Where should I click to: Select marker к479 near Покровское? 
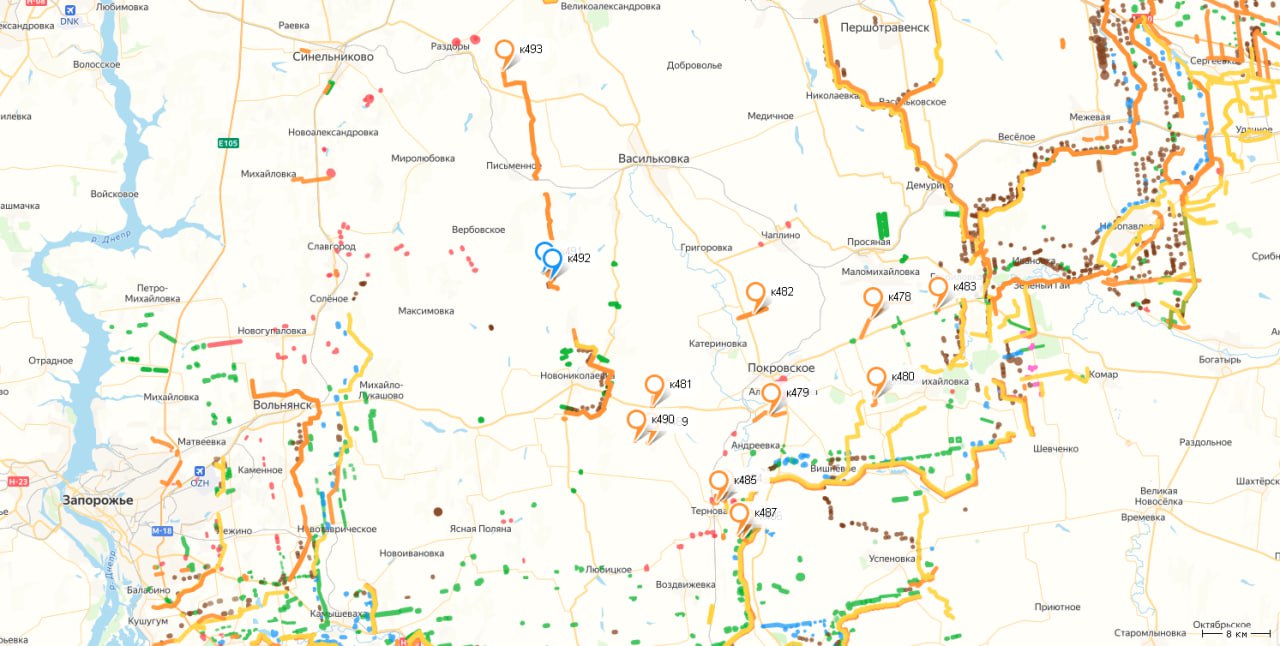pos(771,394)
